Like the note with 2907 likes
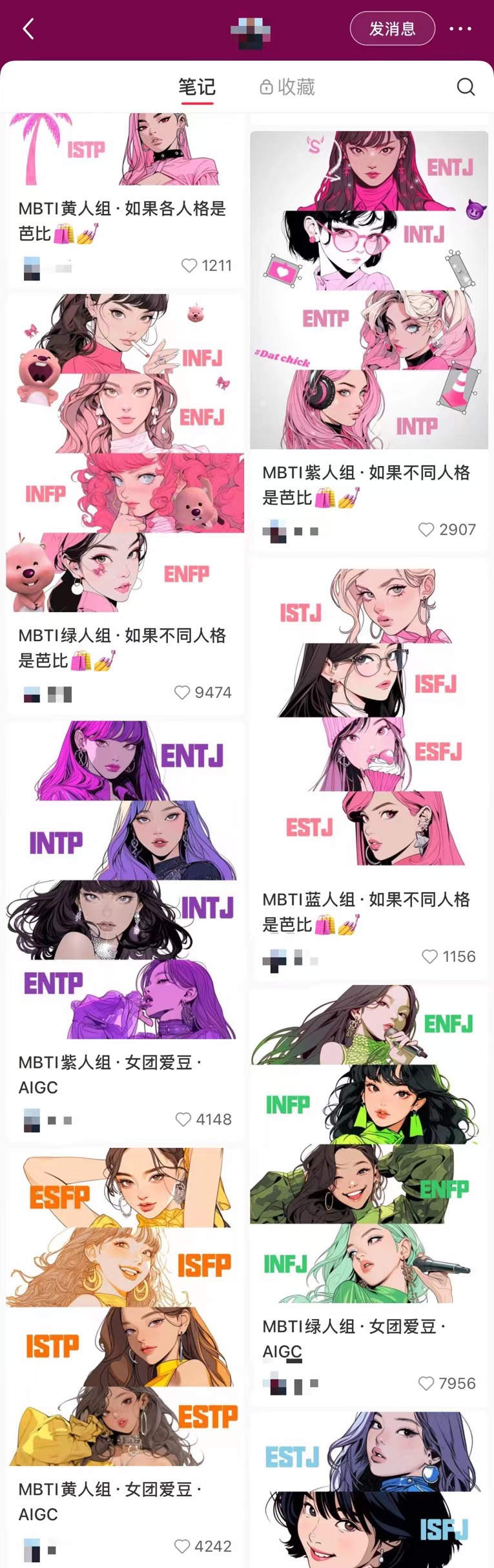The height and width of the screenshot is (1568, 494). click(x=426, y=530)
